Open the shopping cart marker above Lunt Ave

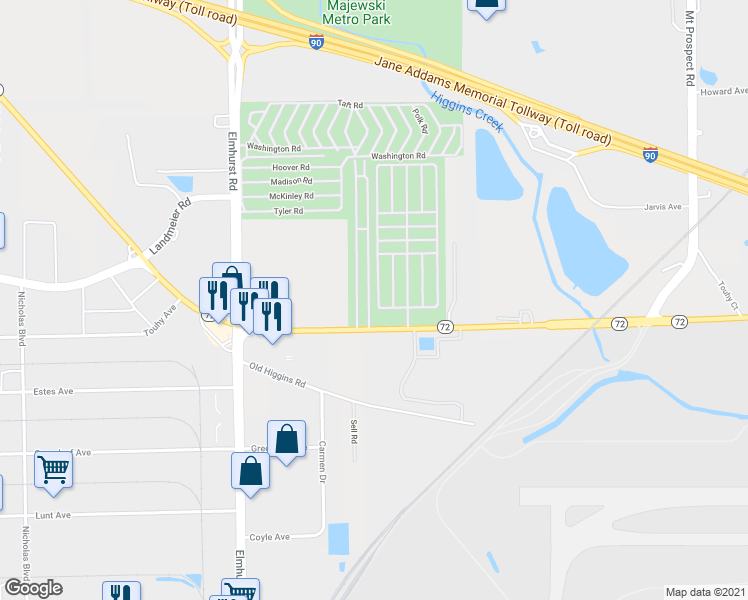[x=53, y=473]
